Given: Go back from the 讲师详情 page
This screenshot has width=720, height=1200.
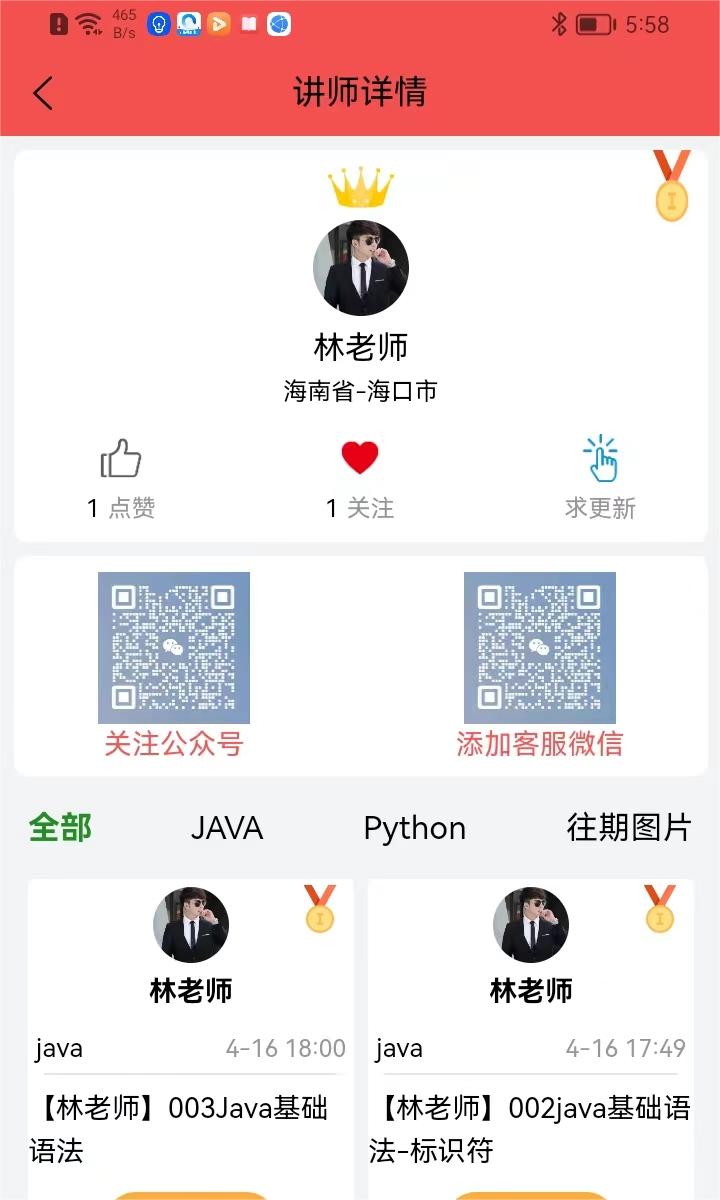Looking at the screenshot, I should 42,93.
